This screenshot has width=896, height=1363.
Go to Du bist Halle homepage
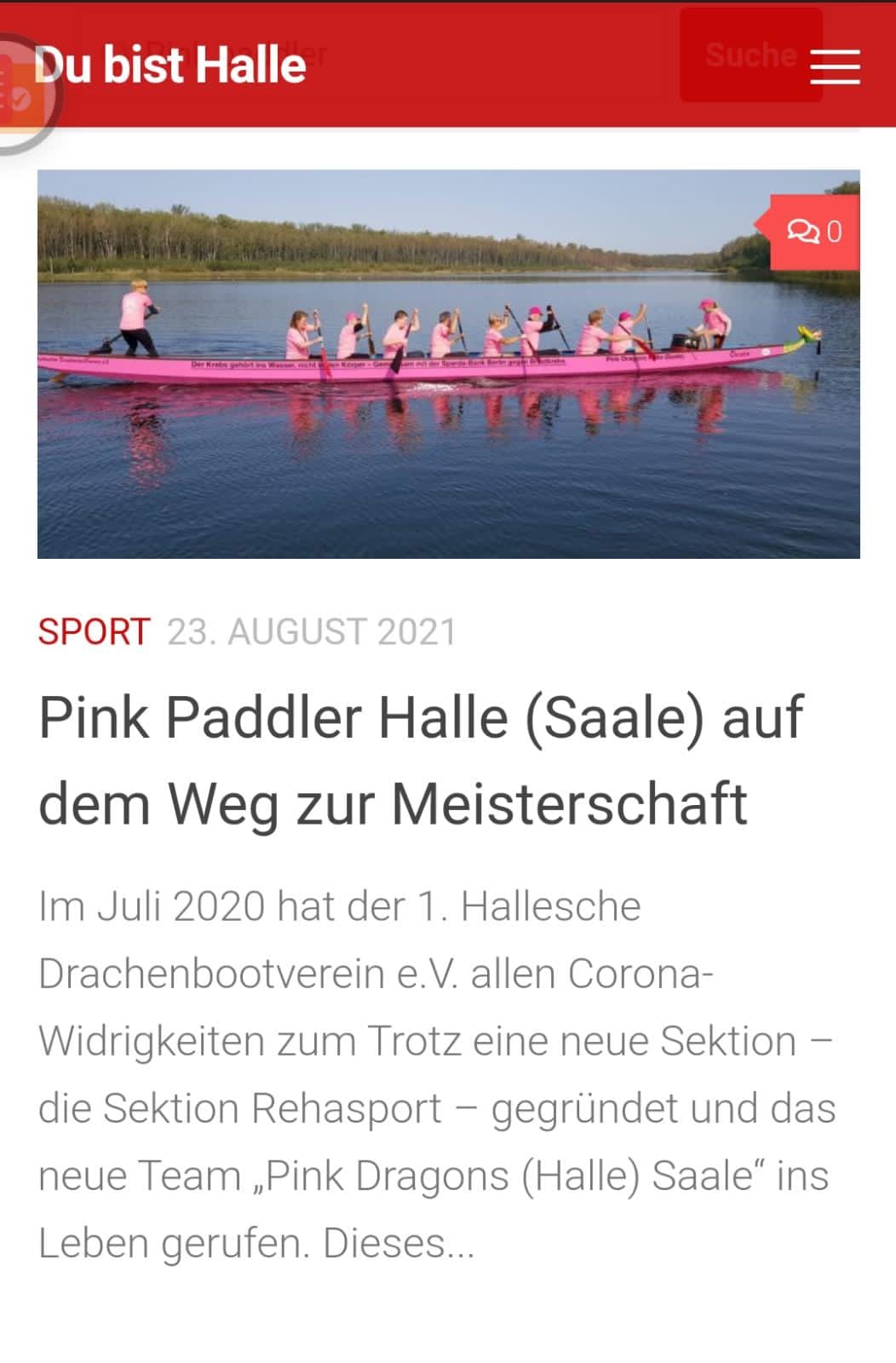coord(170,66)
